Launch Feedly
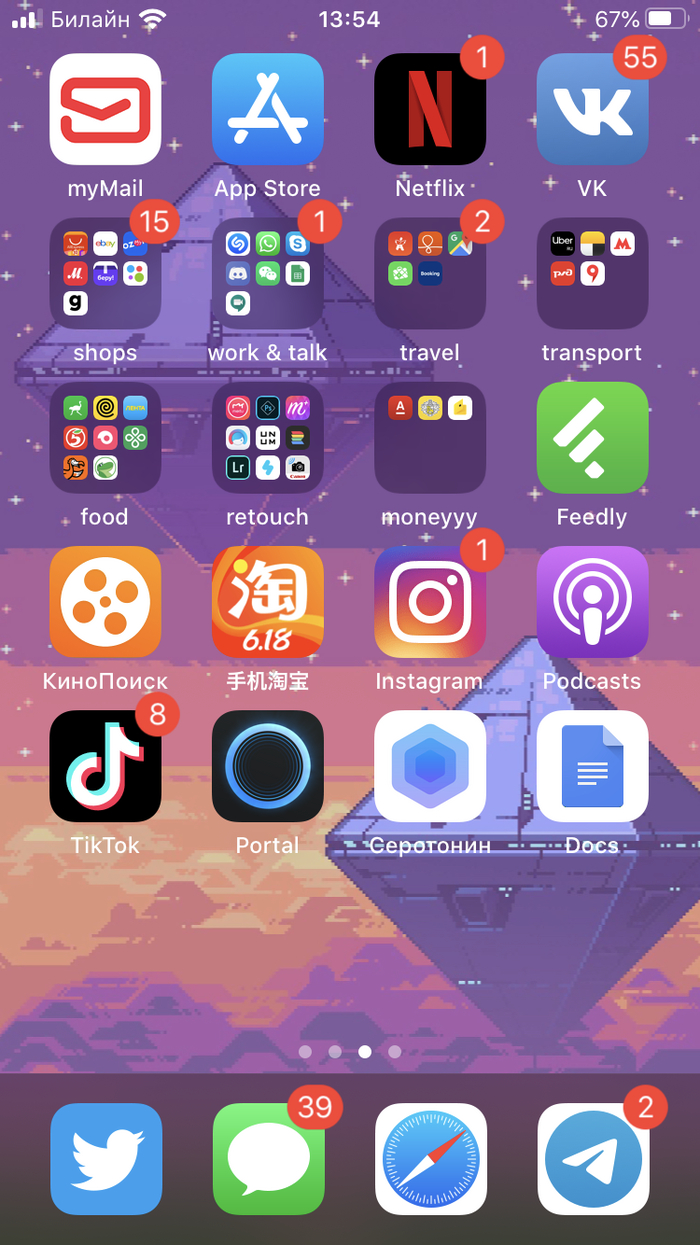700x1245 pixels. click(x=592, y=438)
